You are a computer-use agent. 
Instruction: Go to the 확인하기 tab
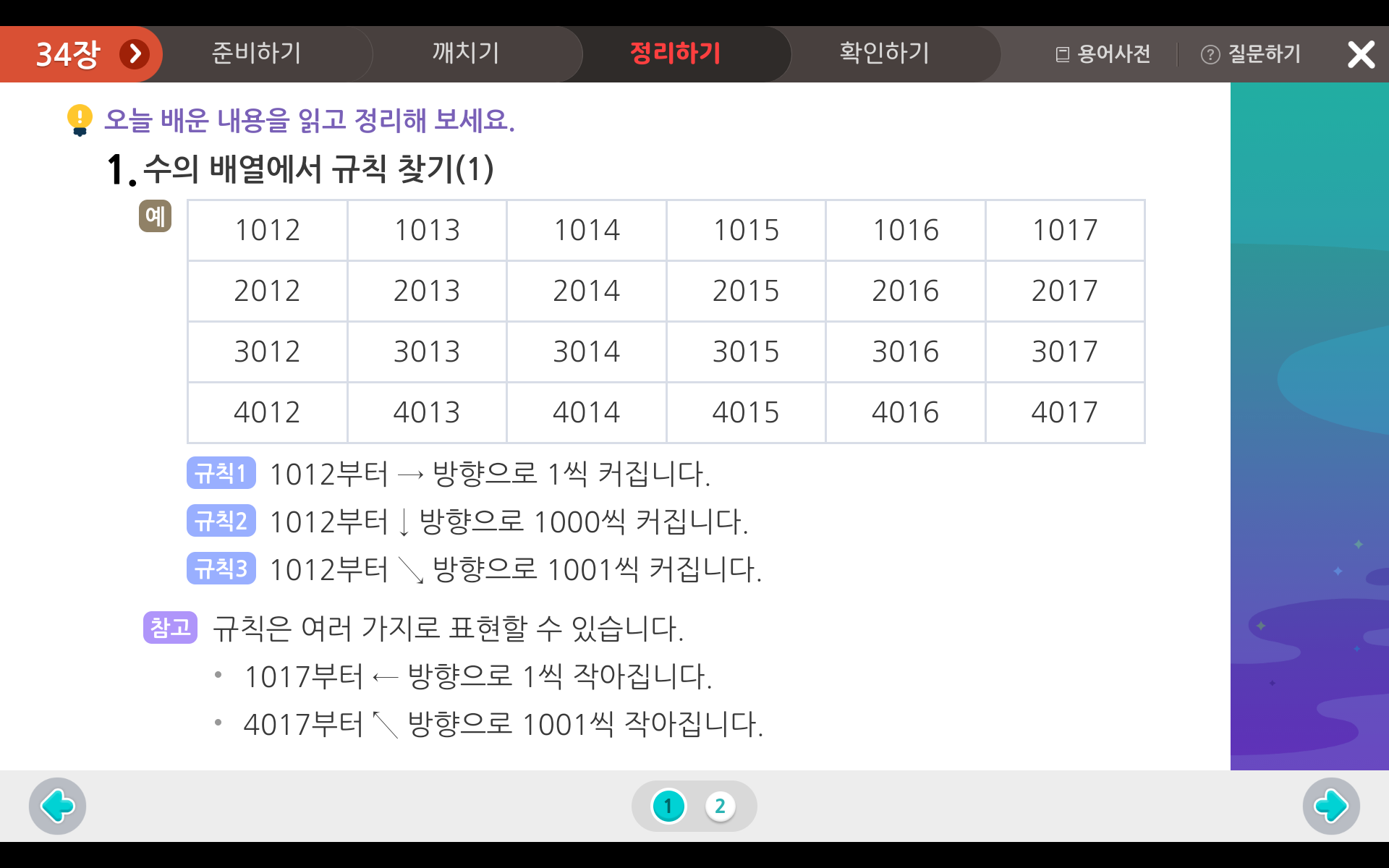(884, 54)
